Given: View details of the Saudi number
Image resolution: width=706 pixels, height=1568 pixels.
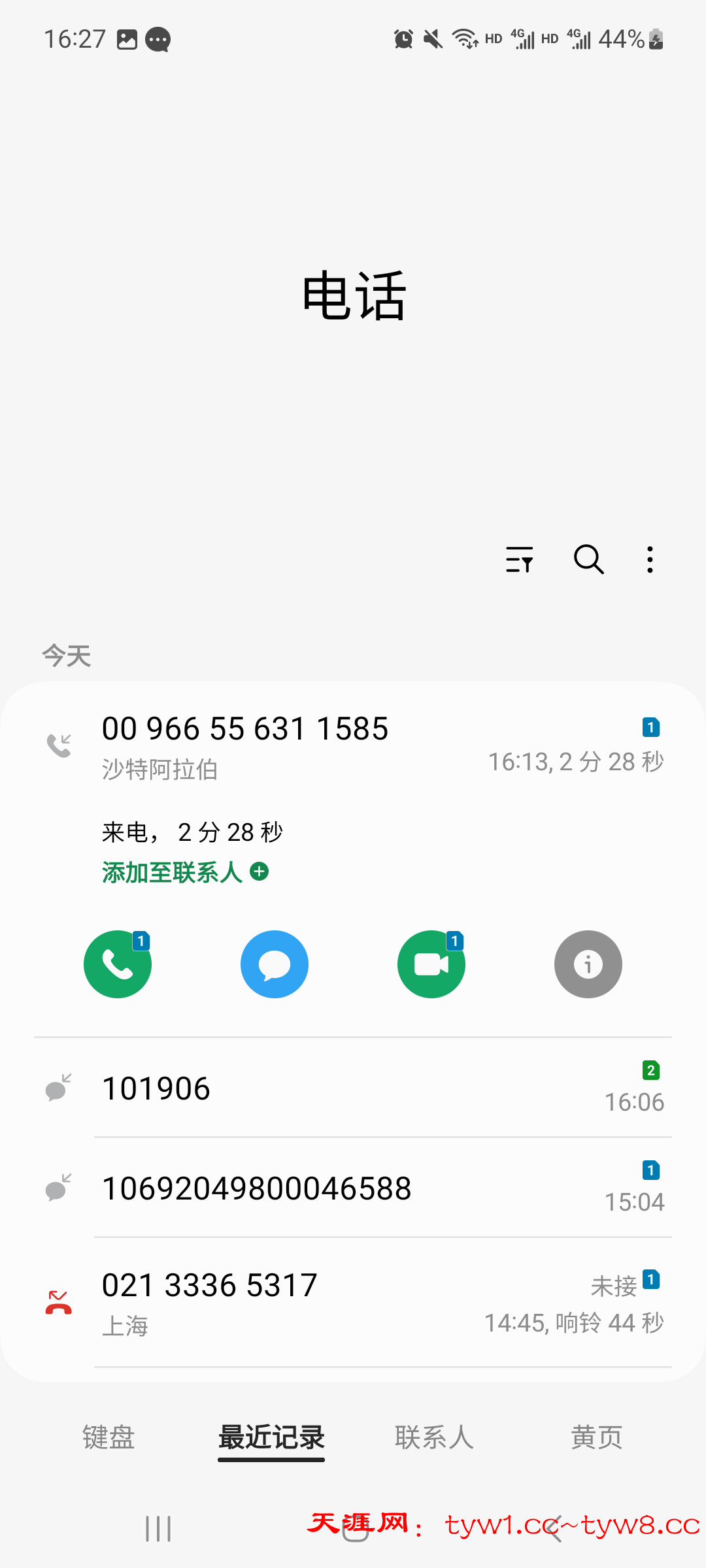Looking at the screenshot, I should [x=588, y=964].
